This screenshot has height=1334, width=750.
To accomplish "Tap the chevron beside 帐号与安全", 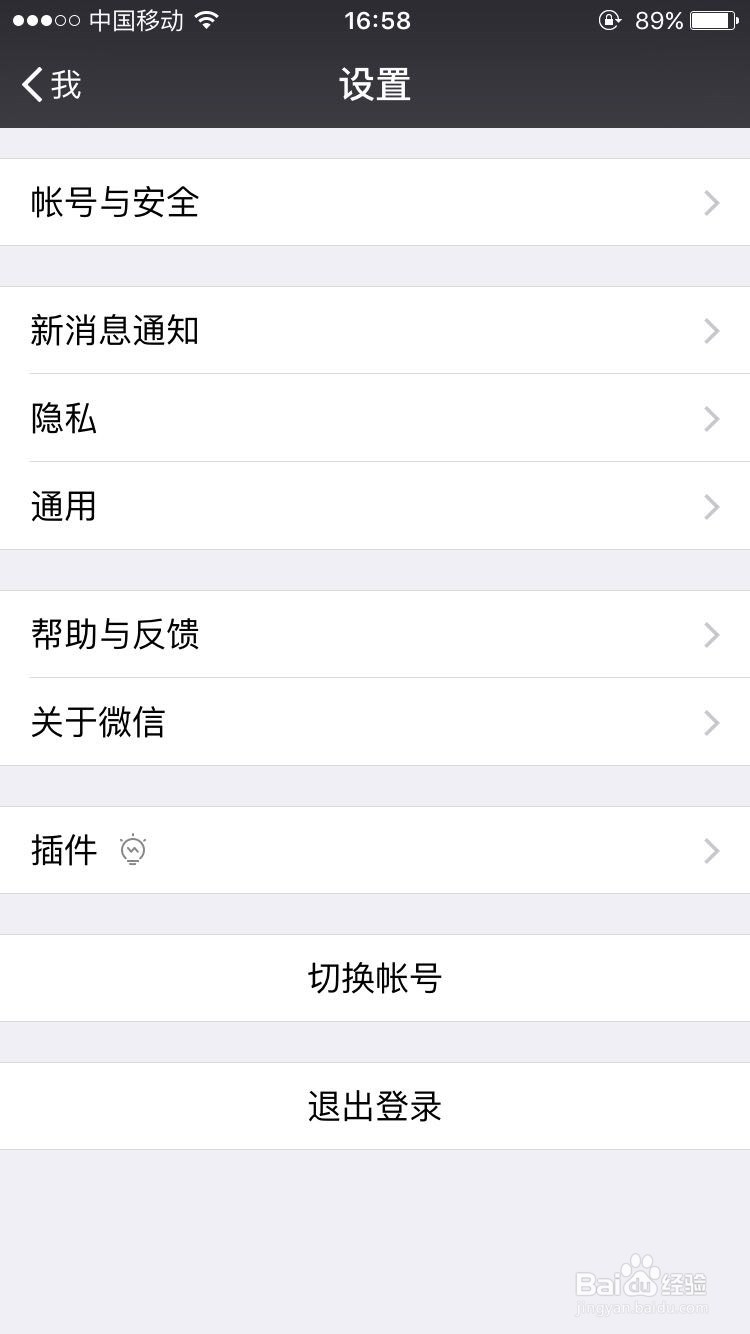I will (711, 203).
